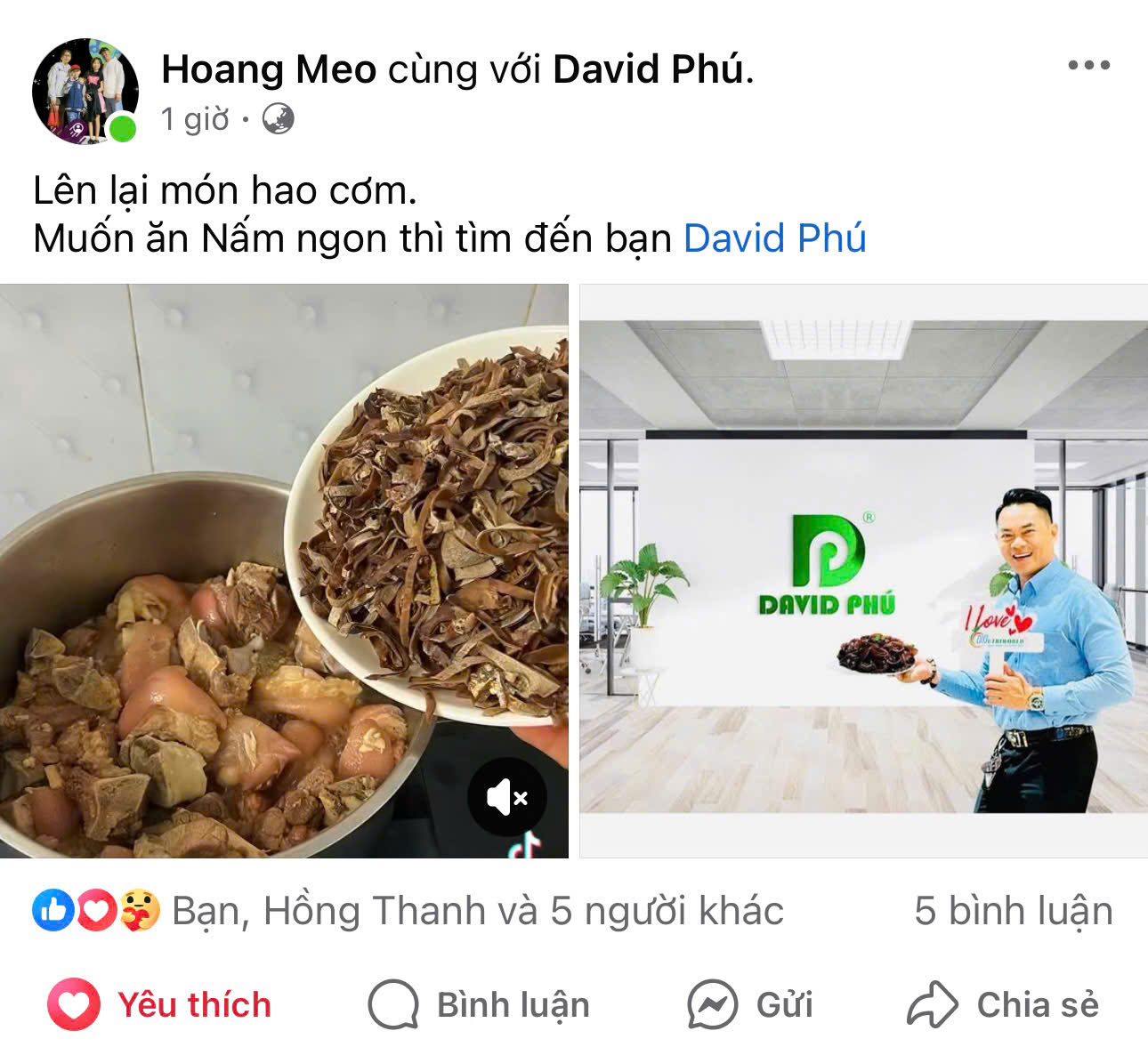Toggle the Yêu thích reaction
This screenshot has height=1047, width=1148.
160,1004
